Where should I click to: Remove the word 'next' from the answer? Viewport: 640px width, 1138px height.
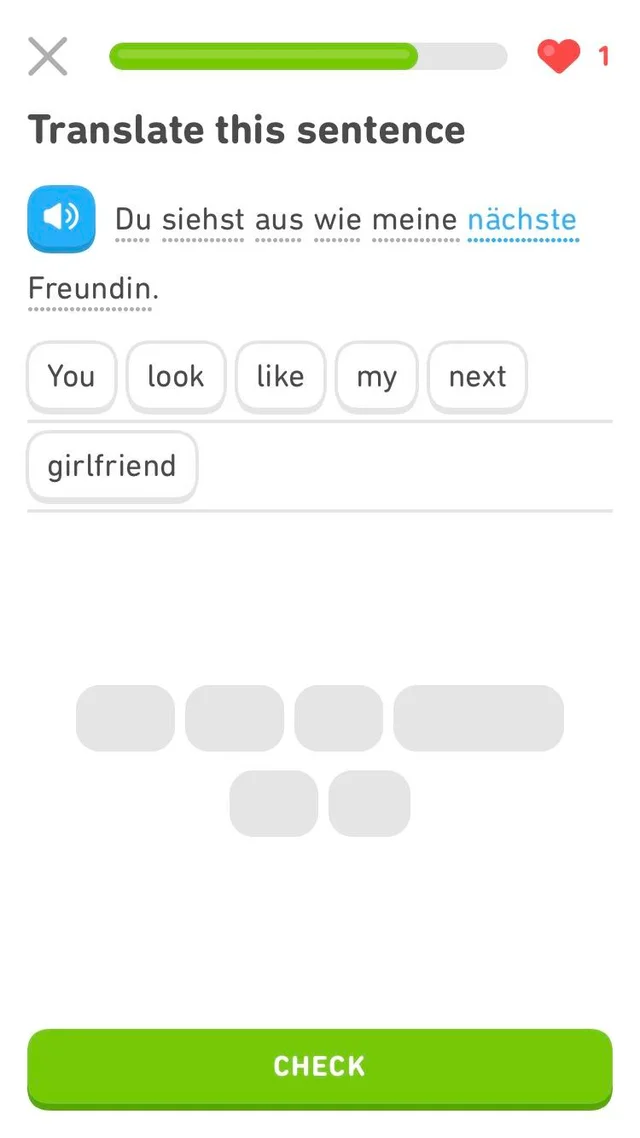477,377
